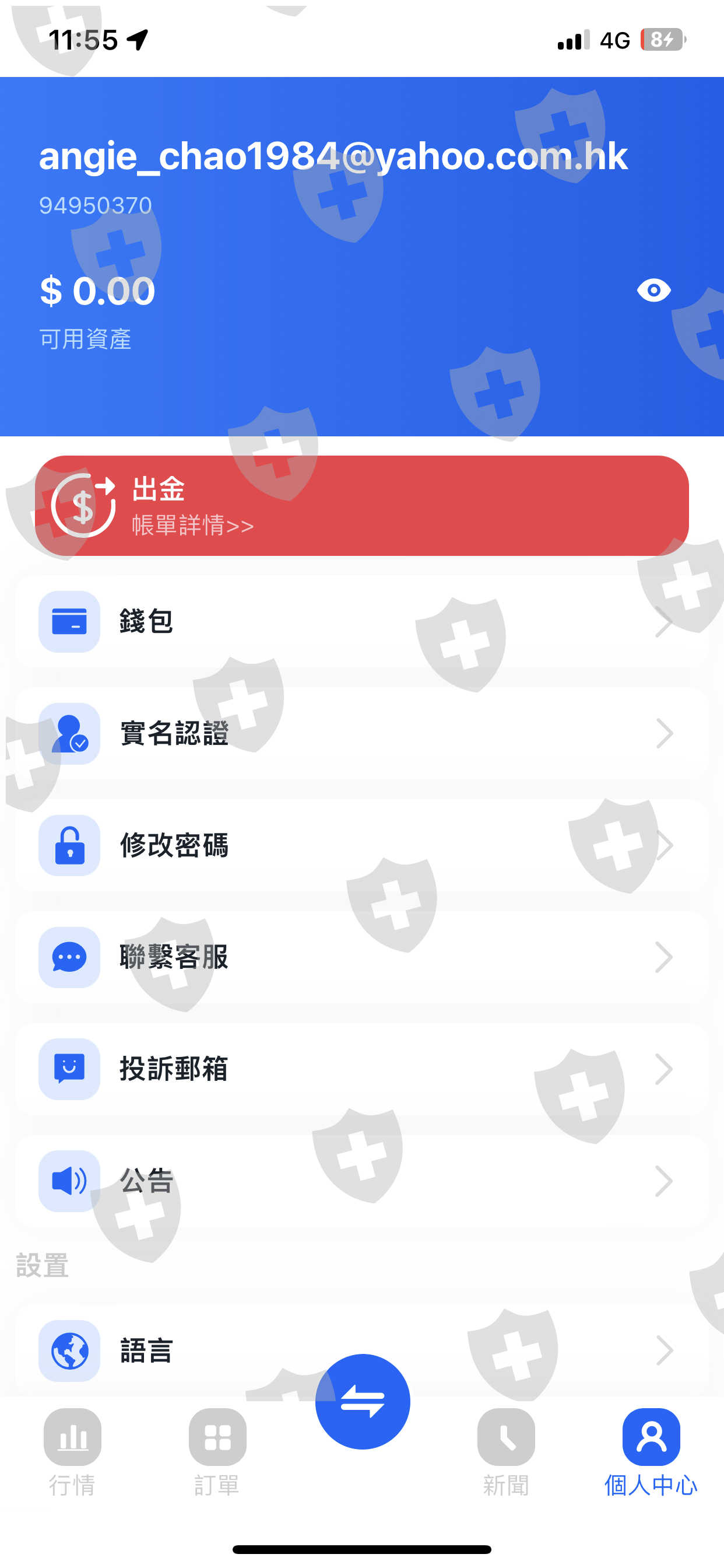Open the 出金 withdrawal banner
Image resolution: width=724 pixels, height=1568 pixels.
coord(361,505)
